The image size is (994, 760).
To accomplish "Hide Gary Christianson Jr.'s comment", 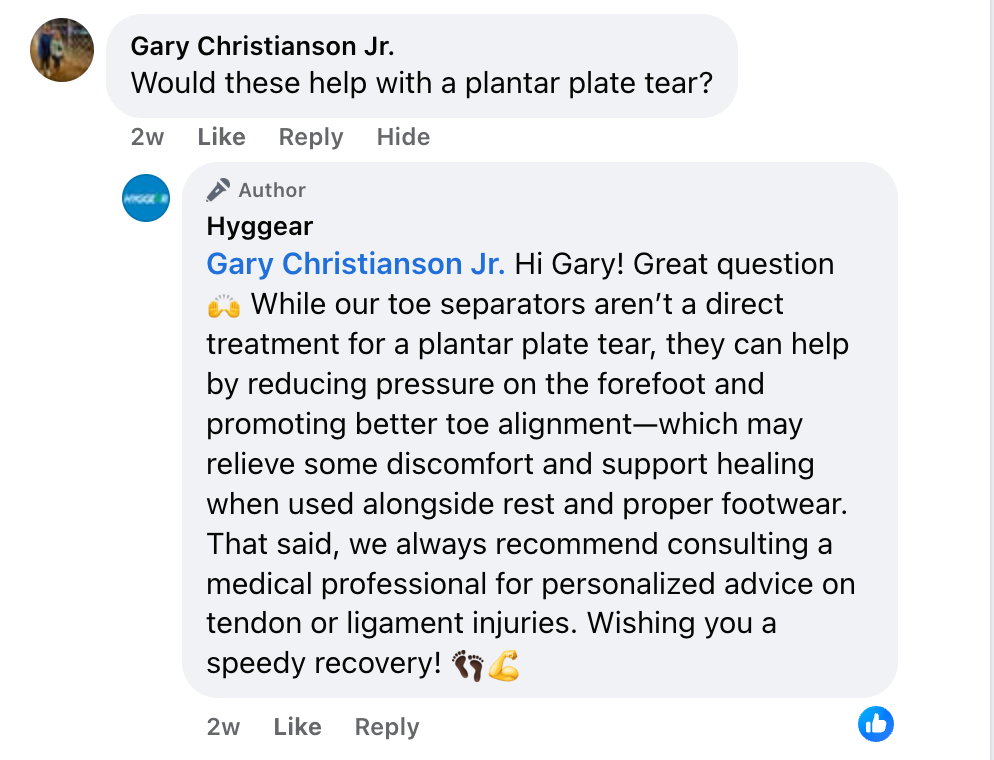I will click(403, 137).
